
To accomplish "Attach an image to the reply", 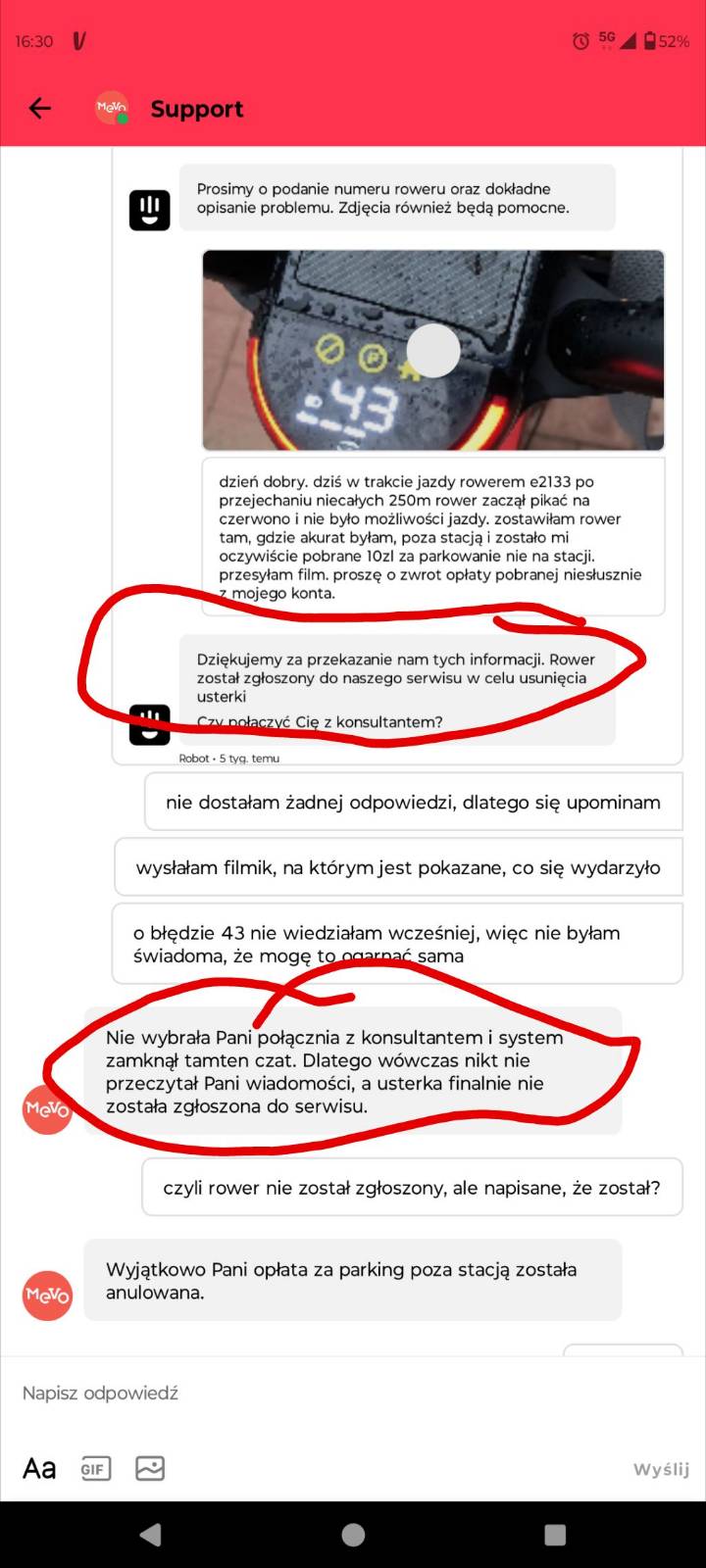I will tap(150, 1468).
